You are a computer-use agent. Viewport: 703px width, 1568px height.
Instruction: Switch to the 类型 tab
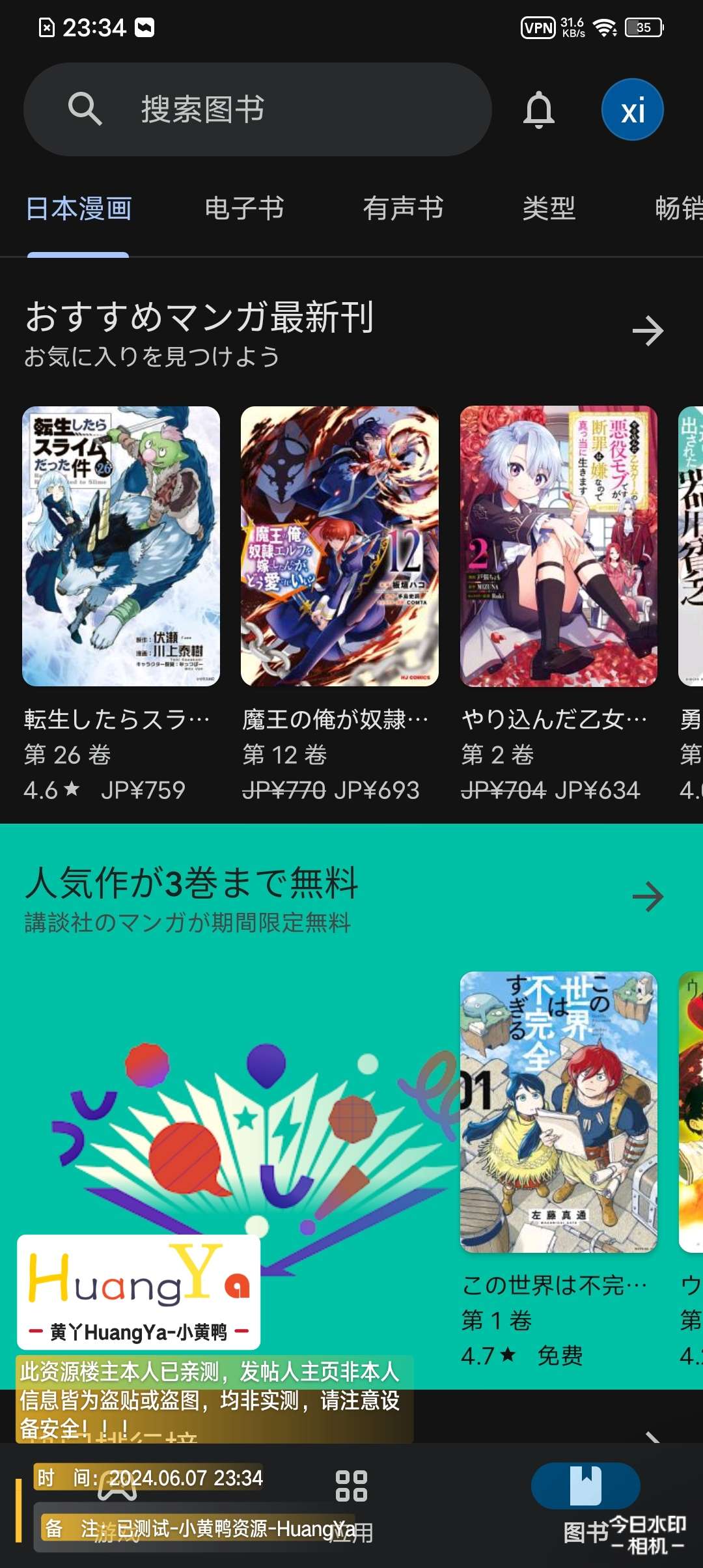549,208
